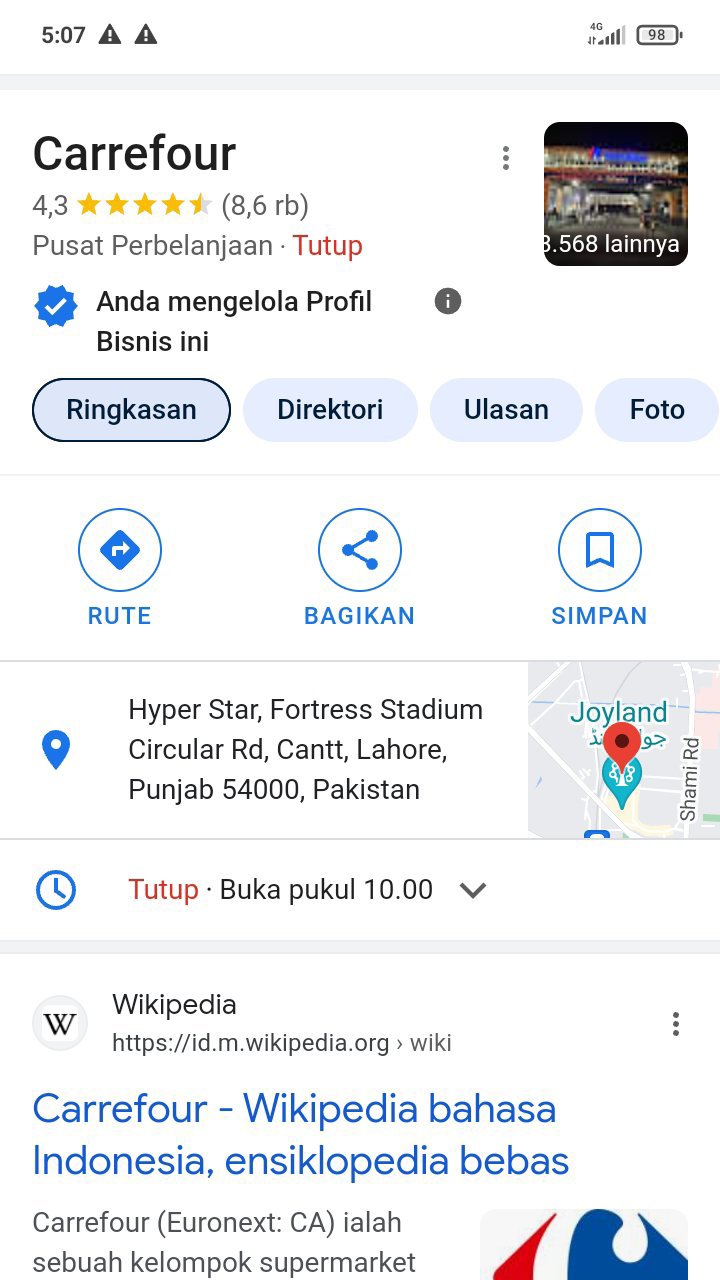Switch to the Ulasan tab
Viewport: 720px width, 1280px height.
[506, 410]
